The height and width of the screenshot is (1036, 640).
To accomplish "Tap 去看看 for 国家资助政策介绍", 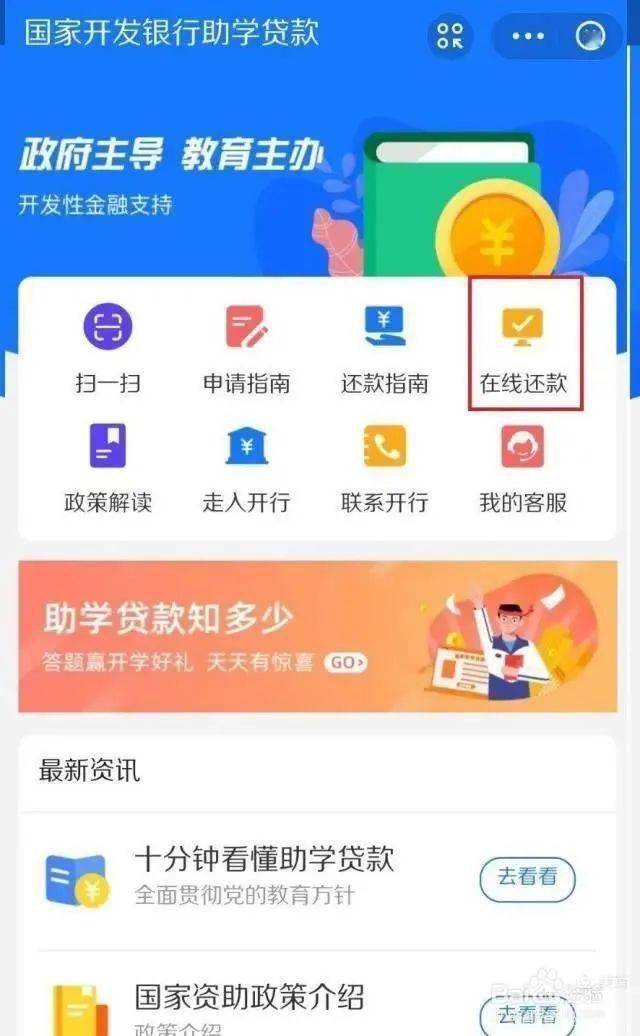I will [x=528, y=1015].
